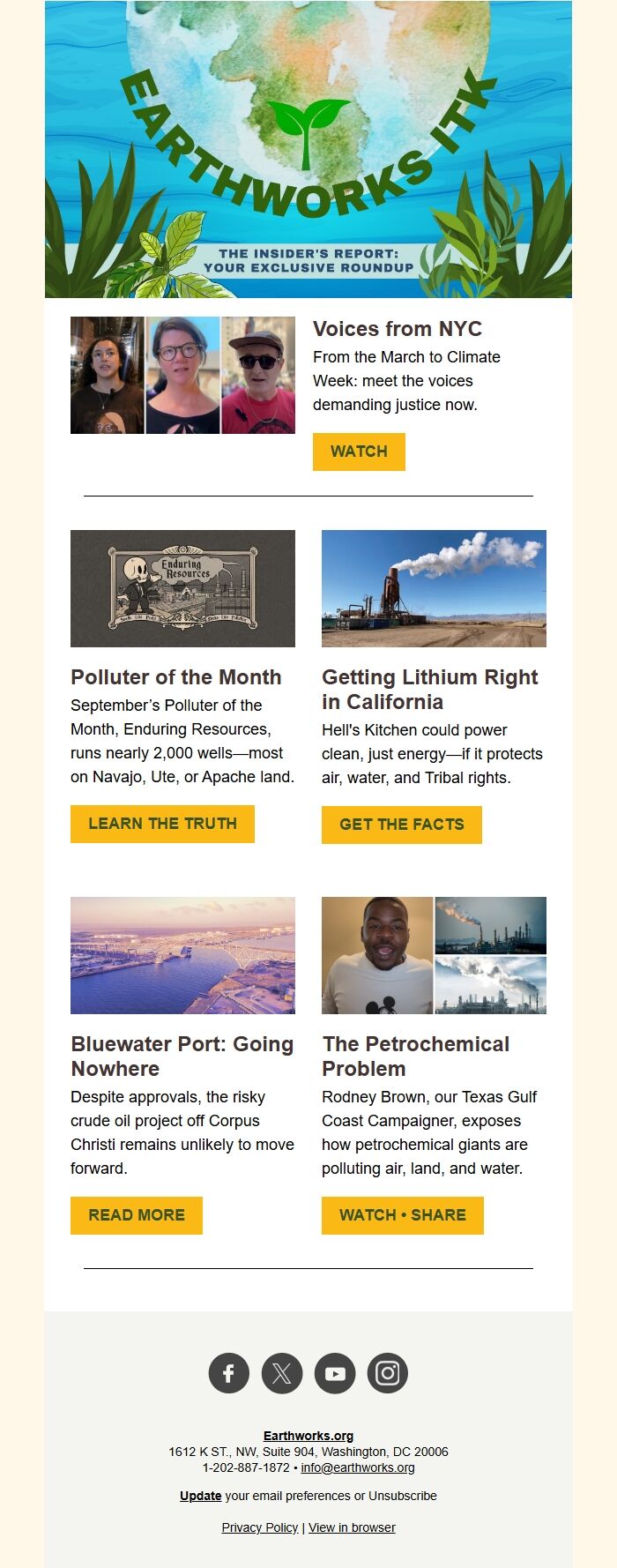Open the Facebook icon in the footer
617x1568 pixels.
click(x=229, y=1373)
